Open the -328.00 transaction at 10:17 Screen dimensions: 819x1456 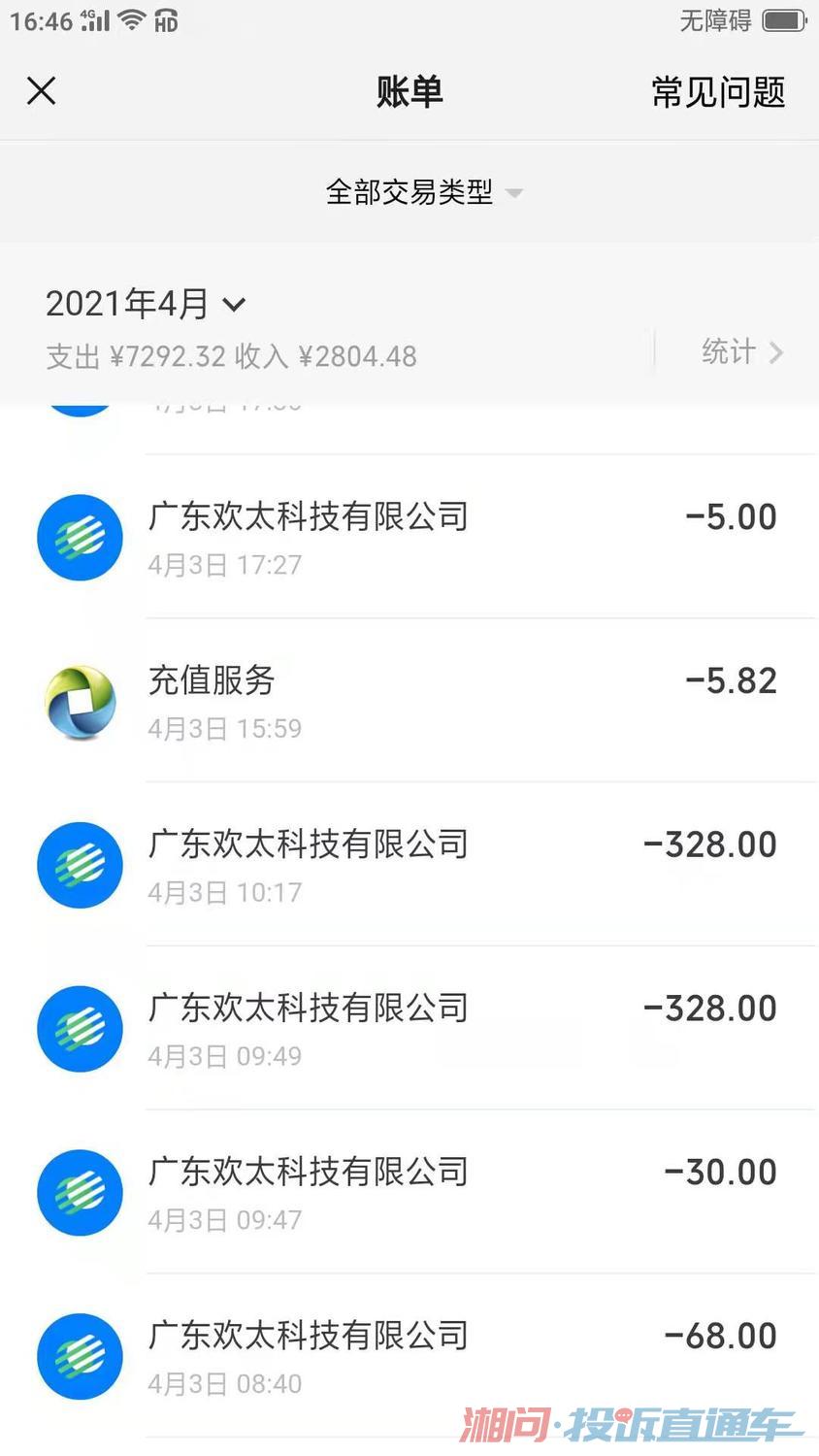pyautogui.click(x=409, y=865)
